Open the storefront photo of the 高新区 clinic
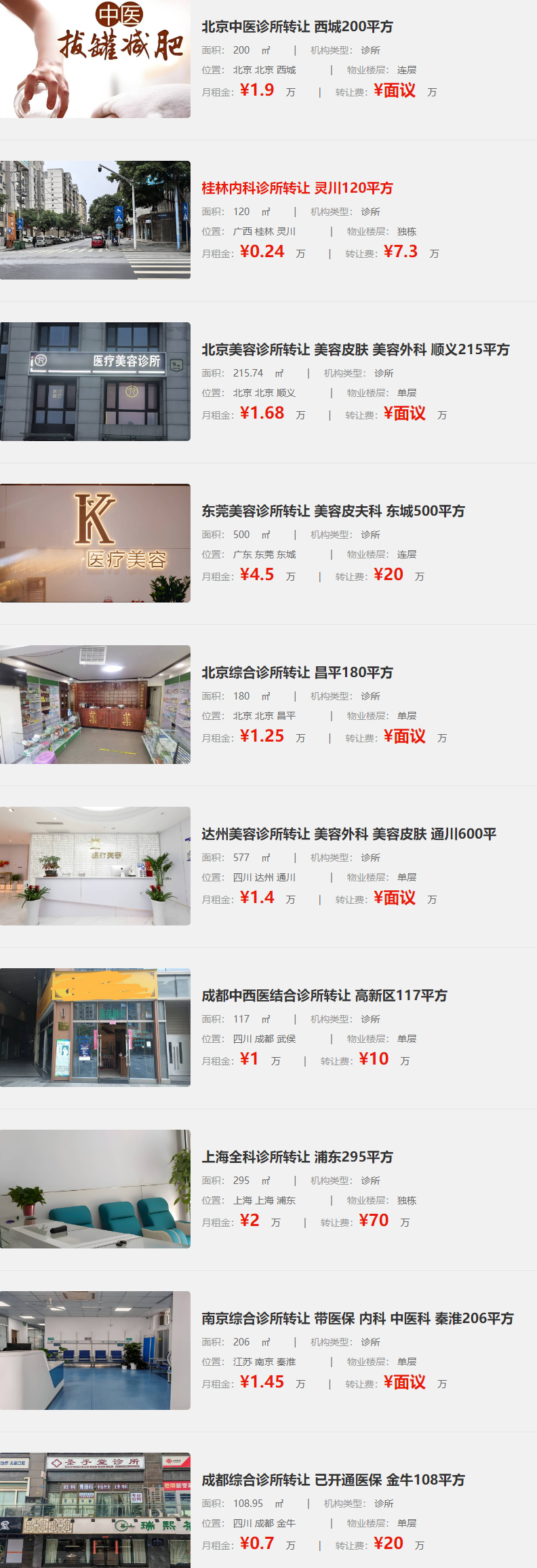537x1568 pixels. click(95, 1027)
